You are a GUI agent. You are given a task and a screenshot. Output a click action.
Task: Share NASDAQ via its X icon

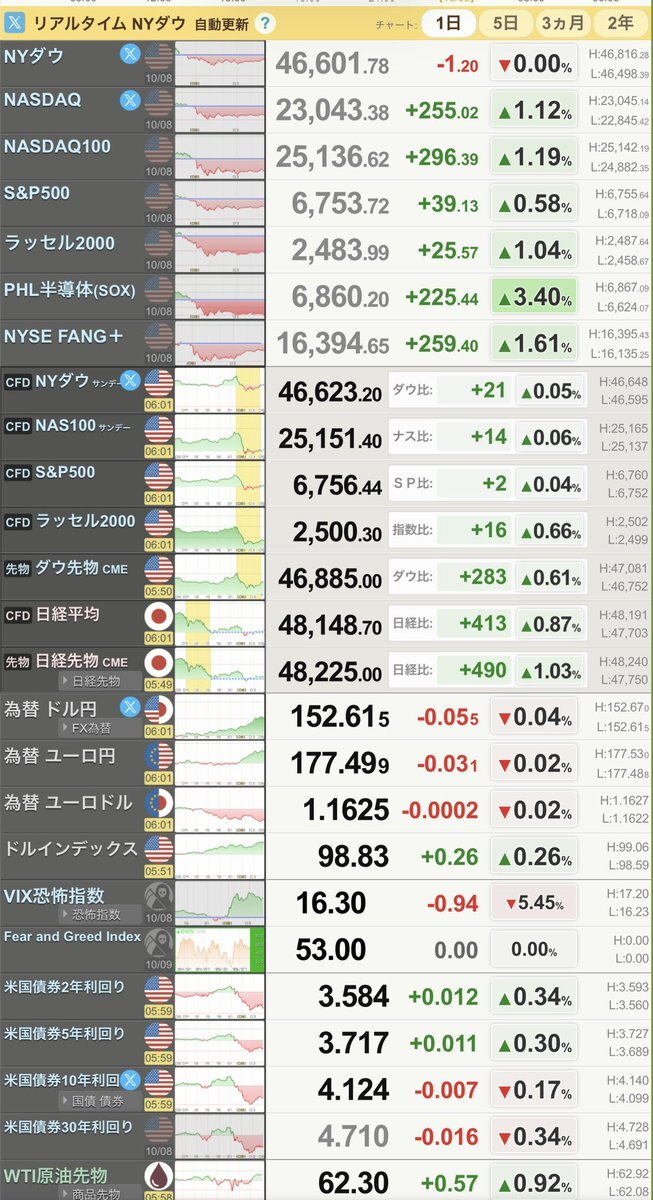130,100
